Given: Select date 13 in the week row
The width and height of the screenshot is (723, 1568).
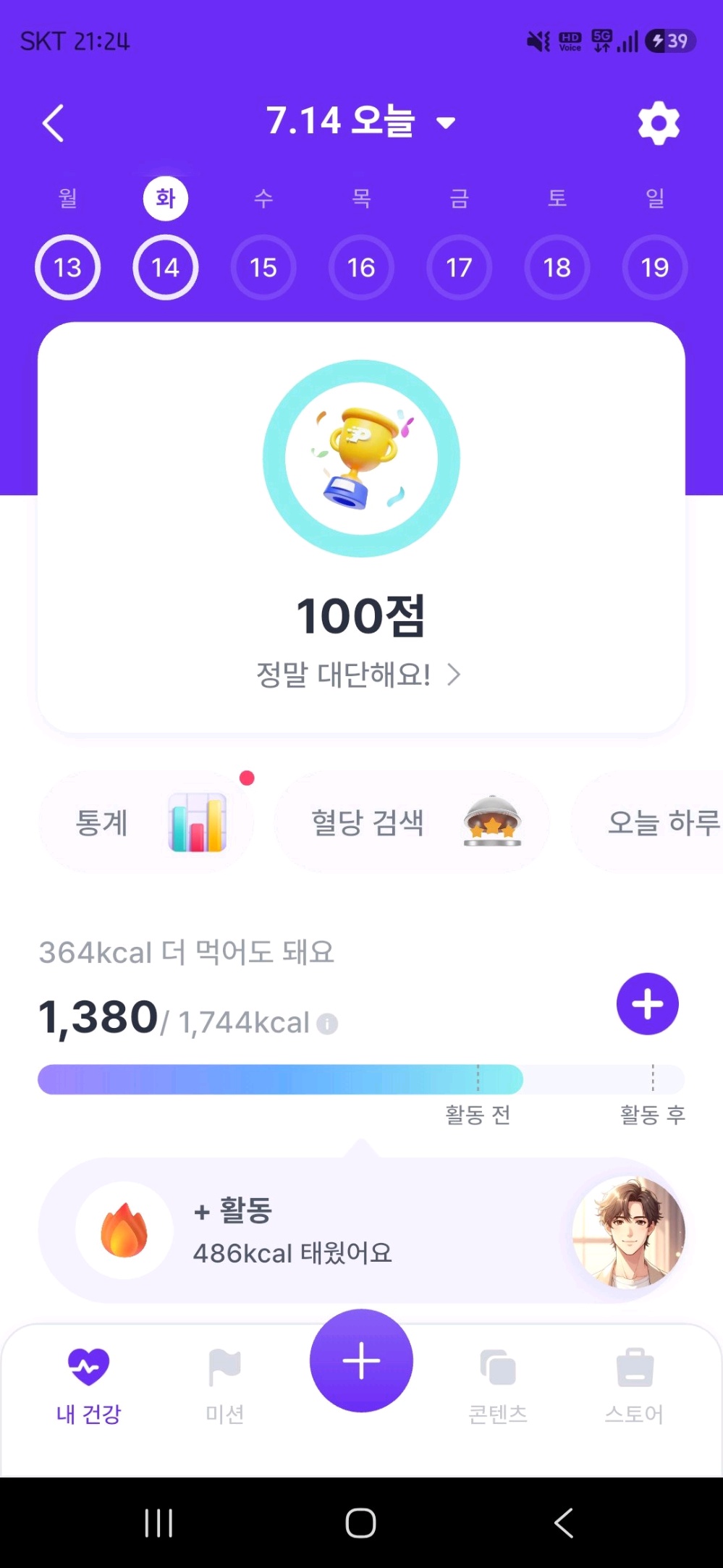Looking at the screenshot, I should 68,268.
